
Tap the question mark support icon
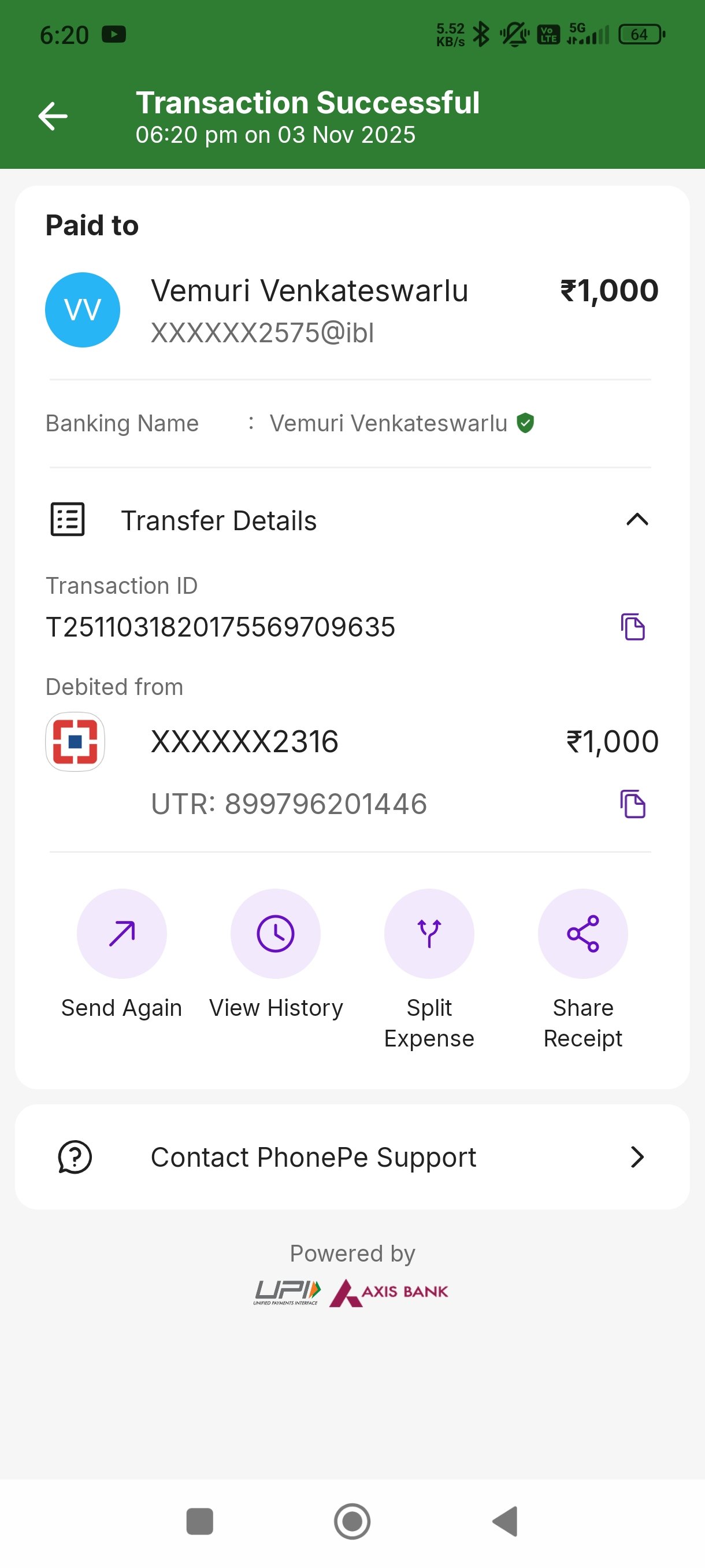(x=73, y=1156)
